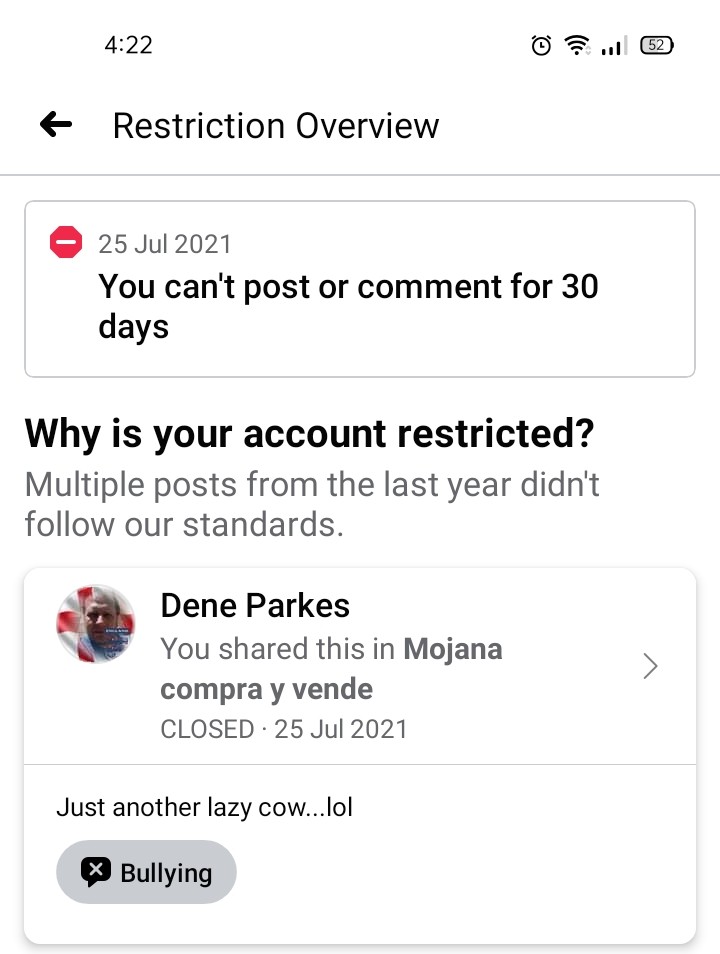720x954 pixels.
Task: Click the cellular signal strength icon
Action: 613,44
